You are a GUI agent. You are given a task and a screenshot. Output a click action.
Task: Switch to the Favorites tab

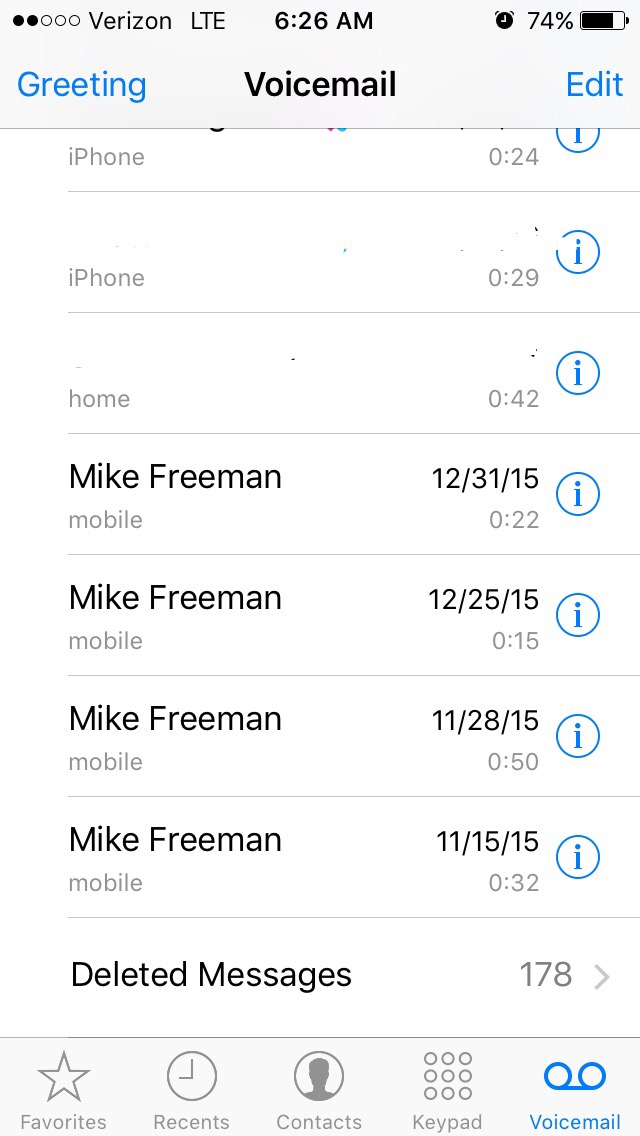click(63, 1090)
